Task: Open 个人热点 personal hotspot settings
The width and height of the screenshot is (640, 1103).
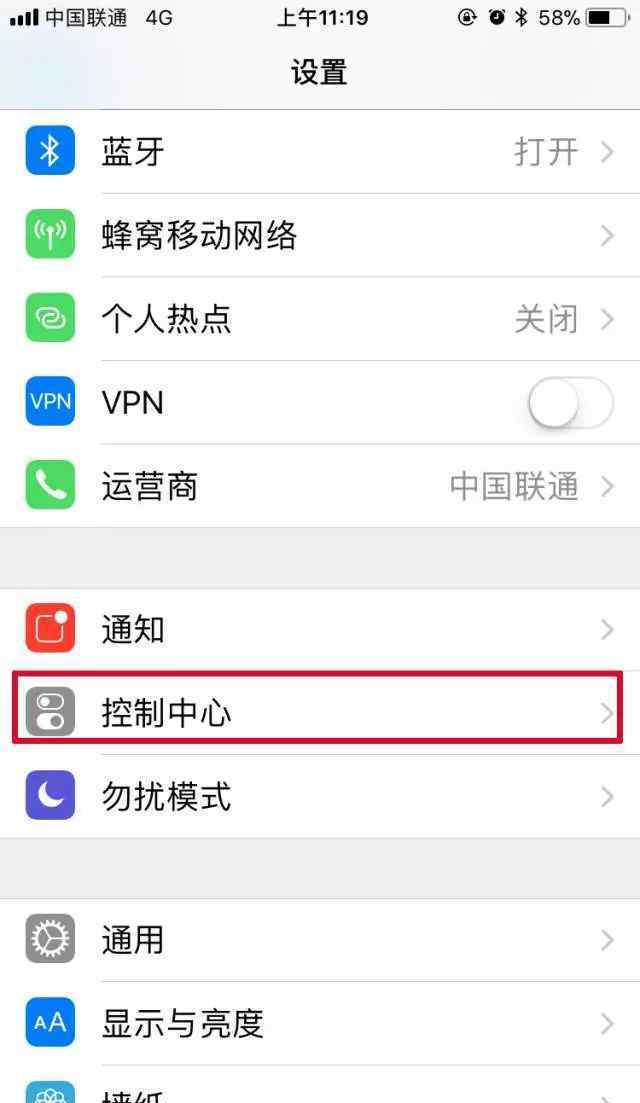Action: coord(320,319)
